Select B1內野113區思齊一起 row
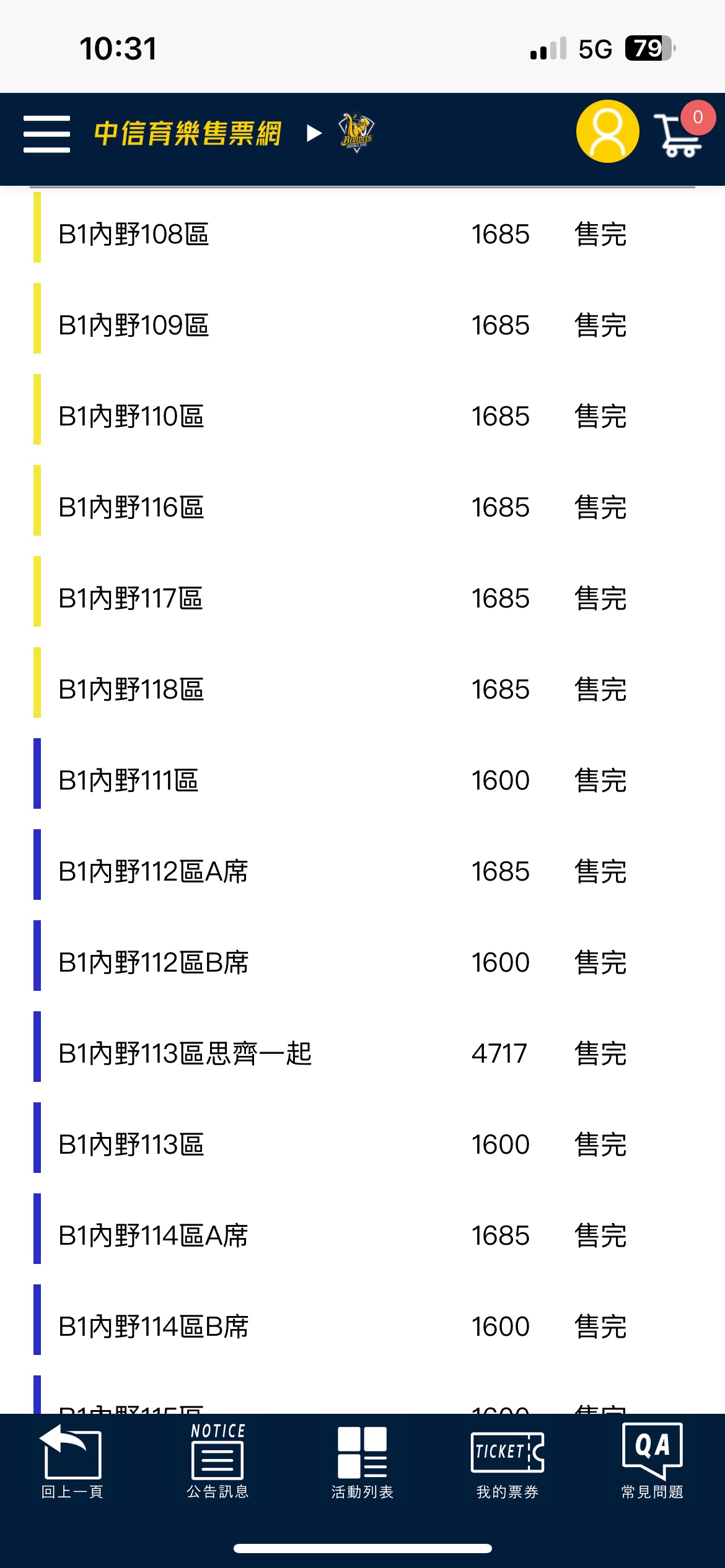This screenshot has width=725, height=1568. coord(362,1053)
